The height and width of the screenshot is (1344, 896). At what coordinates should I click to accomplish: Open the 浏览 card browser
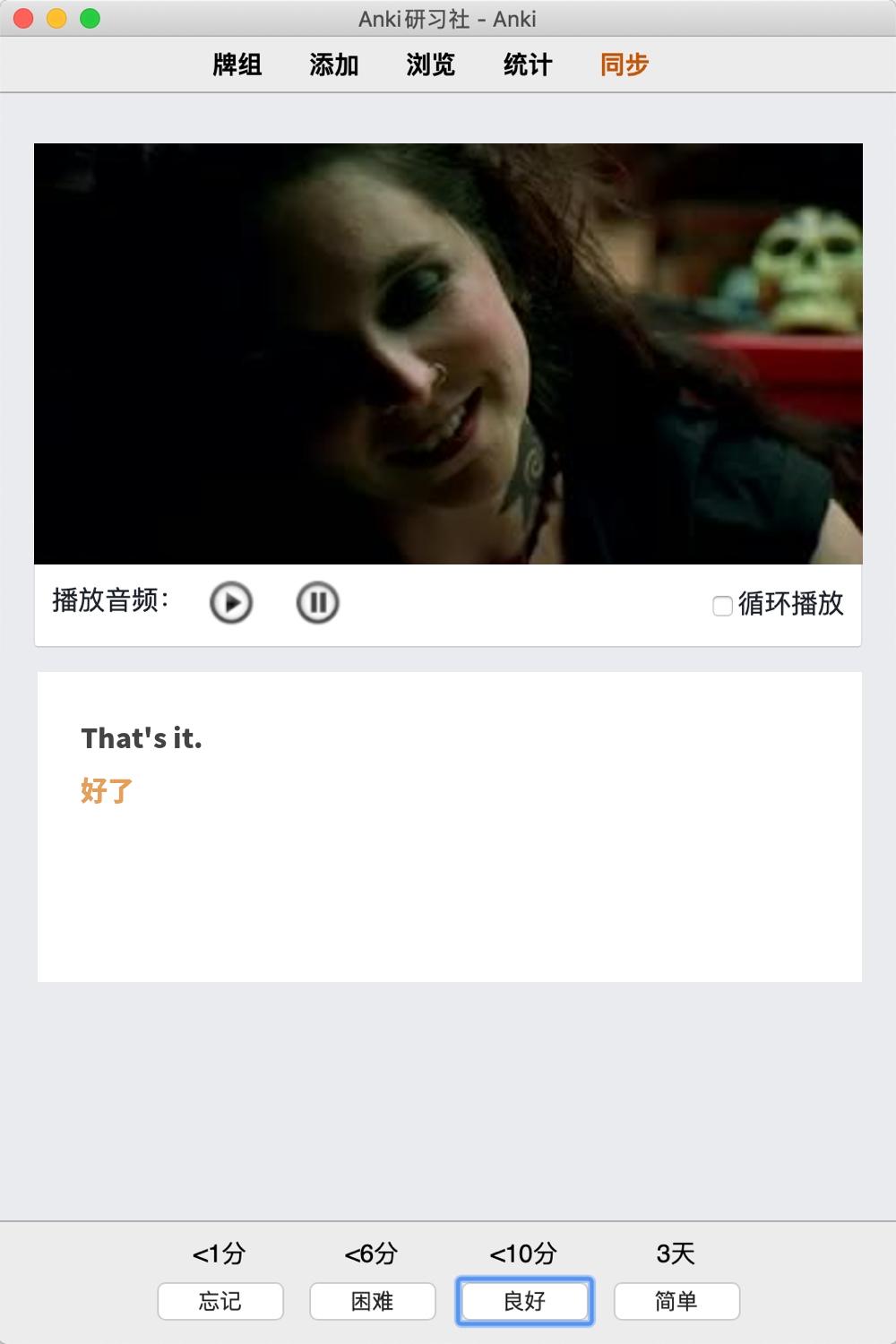(431, 65)
